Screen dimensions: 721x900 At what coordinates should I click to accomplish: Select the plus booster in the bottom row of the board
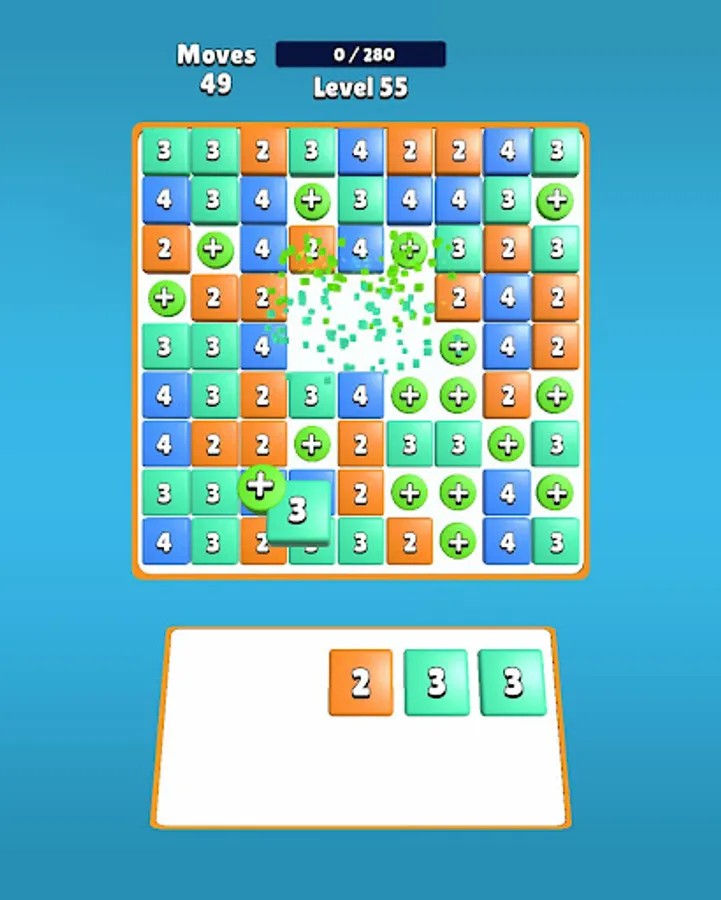click(458, 543)
